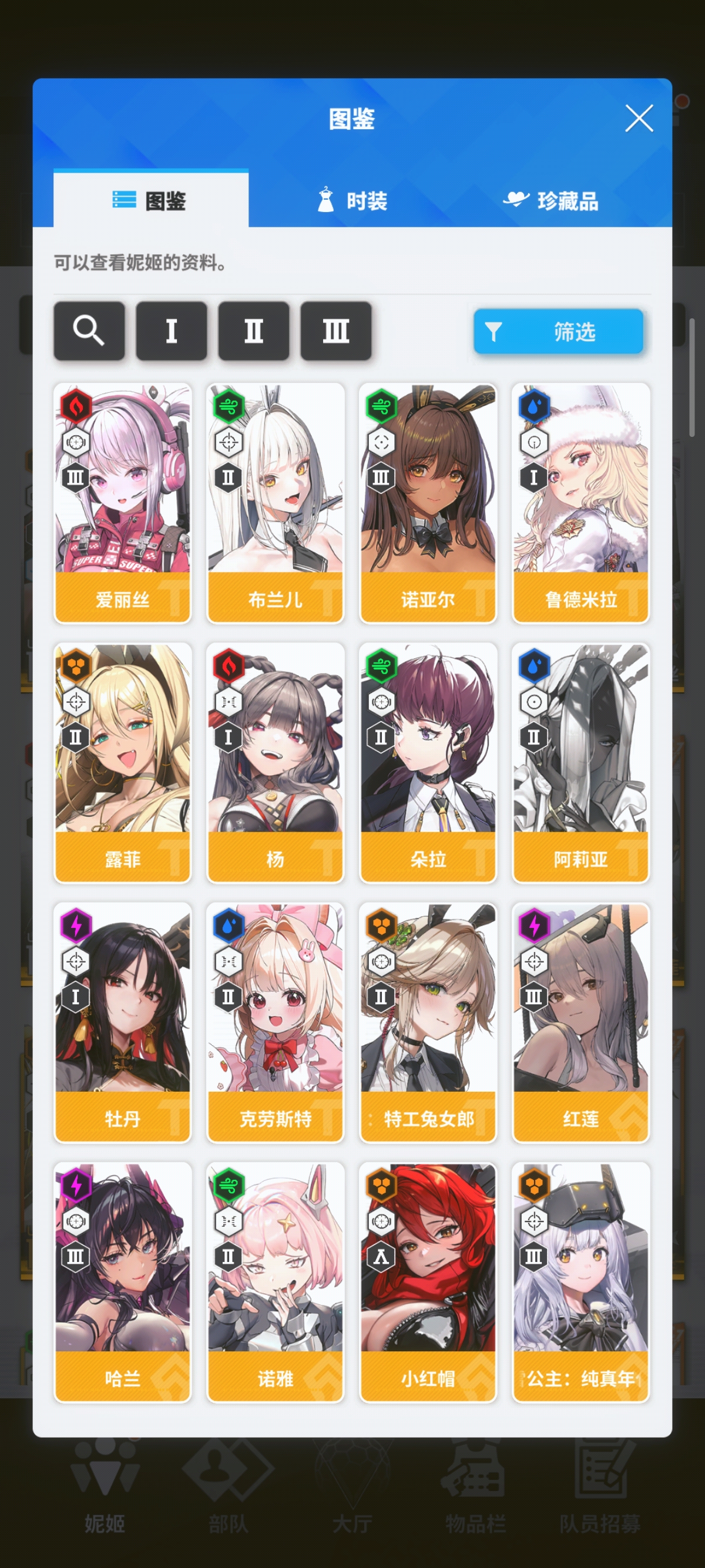The image size is (705, 1568).
Task: Open 阿莉亚 character profile
Action: pyautogui.click(x=581, y=762)
